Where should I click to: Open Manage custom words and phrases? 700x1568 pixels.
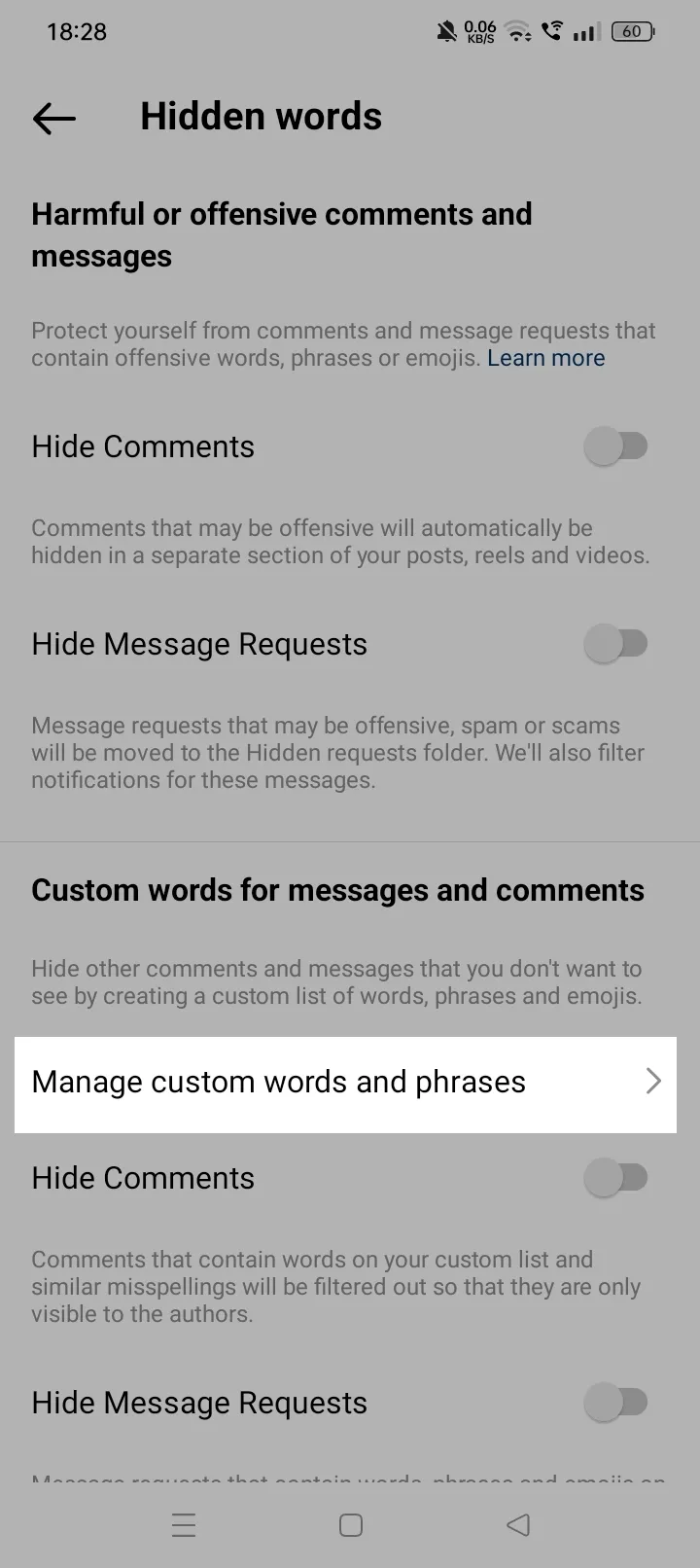(x=345, y=1083)
